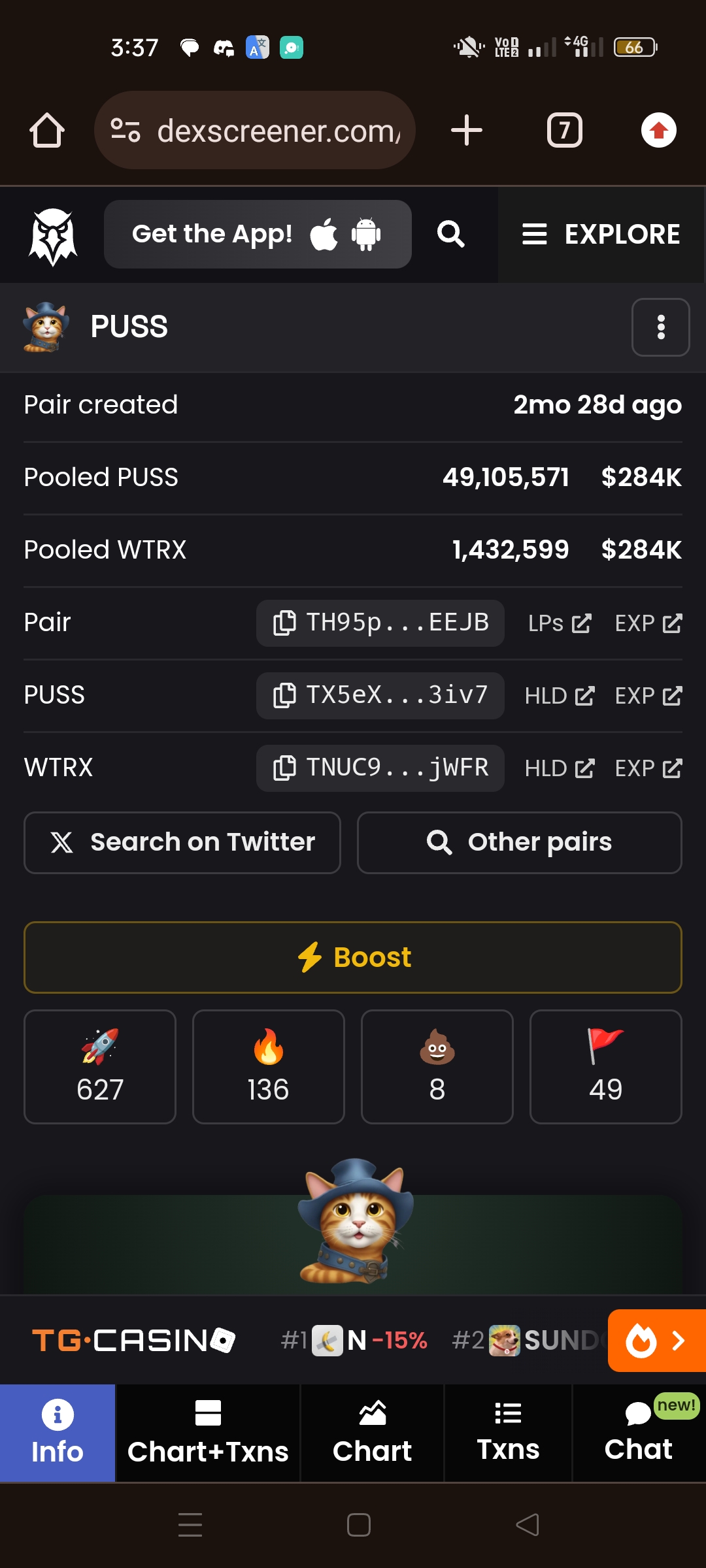Open the search magnifier in DEX Screener header
706x1568 pixels.
pyautogui.click(x=450, y=234)
